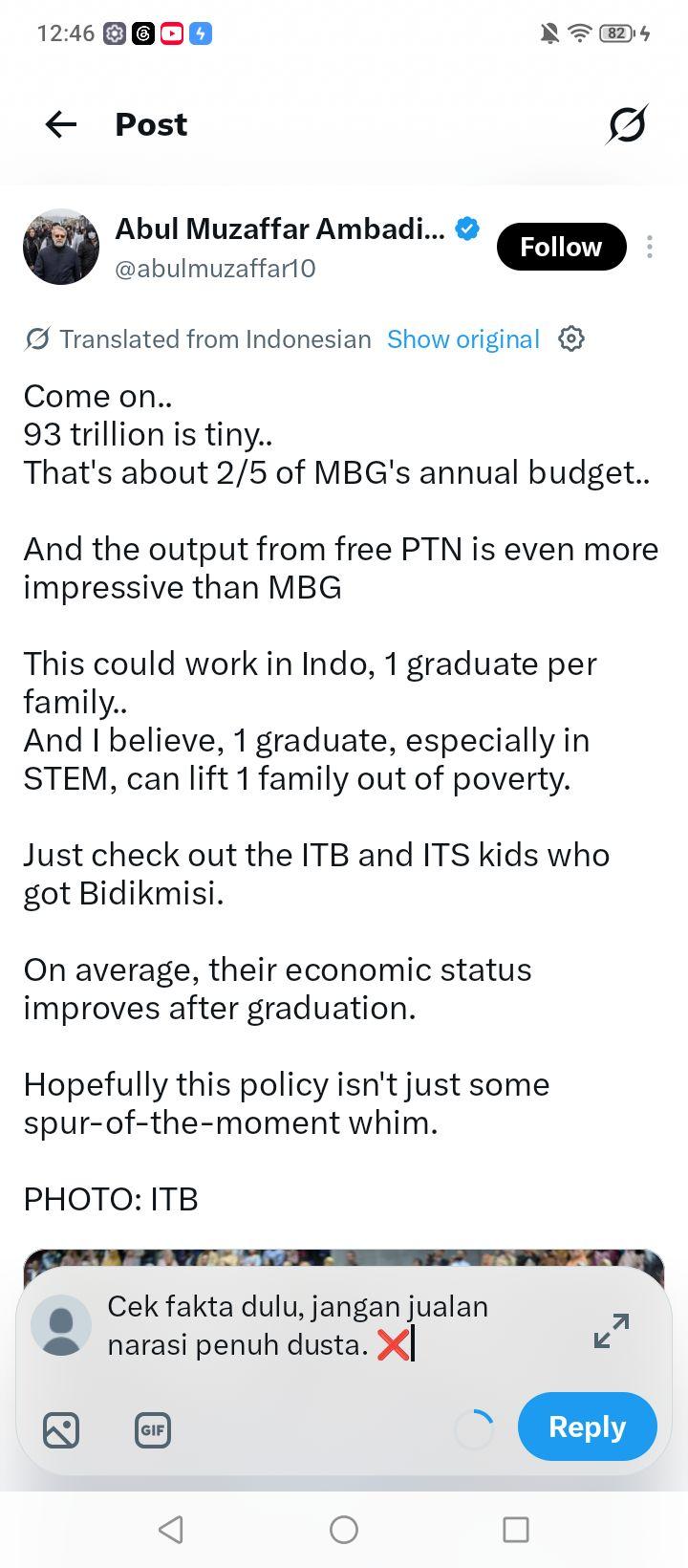688x1568 pixels.
Task: Expand the reply composer to full screen
Action: pos(612,1331)
